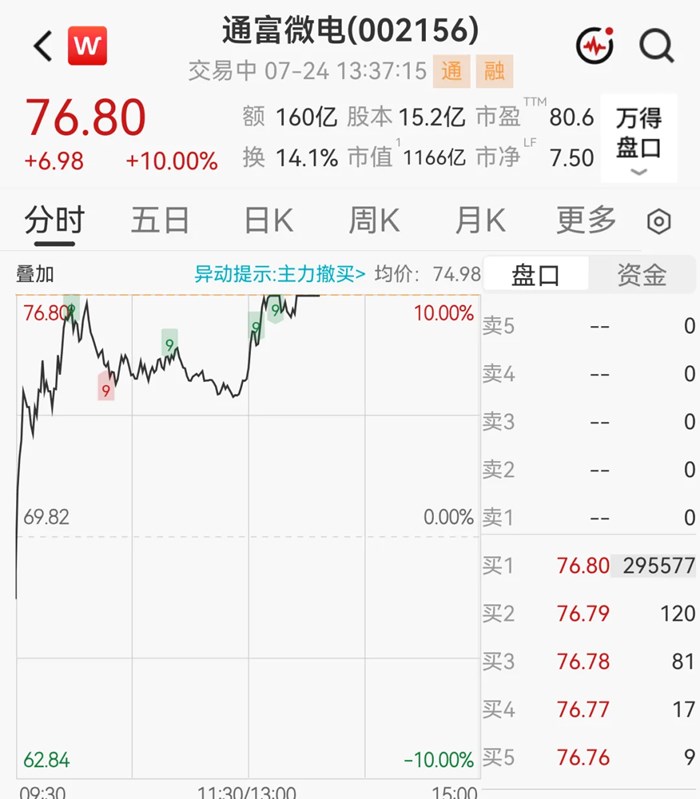Open the search magnifier
The width and height of the screenshot is (700, 799).
[657, 46]
